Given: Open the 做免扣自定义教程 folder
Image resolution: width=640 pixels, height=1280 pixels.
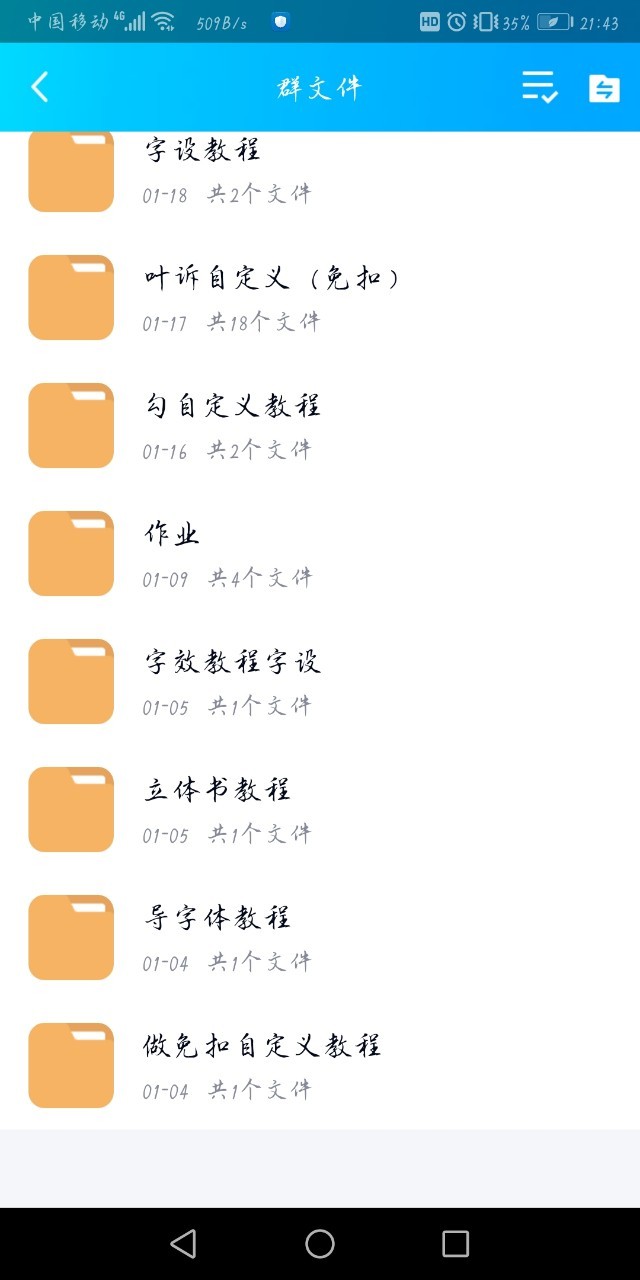Looking at the screenshot, I should 320,1065.
